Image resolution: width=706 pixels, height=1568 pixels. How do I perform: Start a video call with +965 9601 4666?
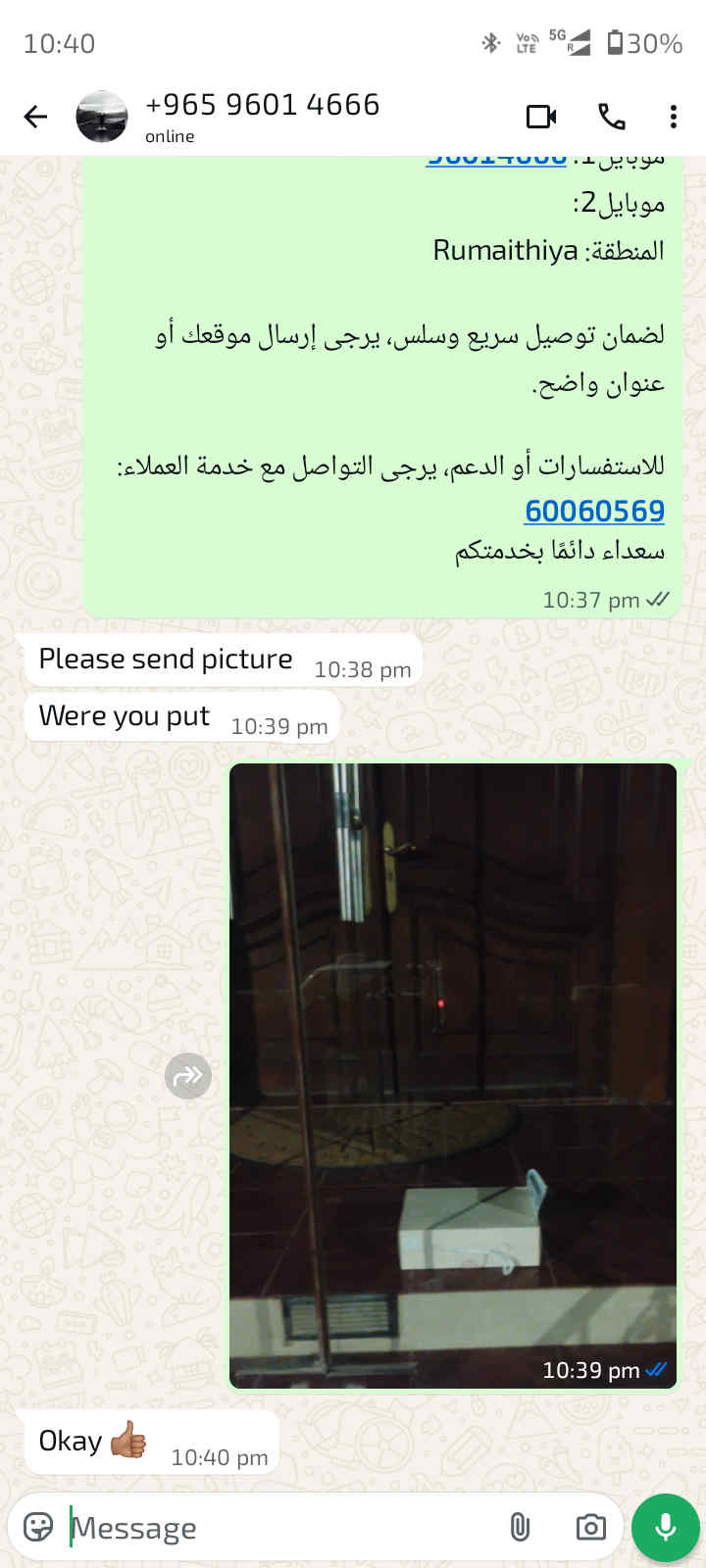tap(541, 118)
